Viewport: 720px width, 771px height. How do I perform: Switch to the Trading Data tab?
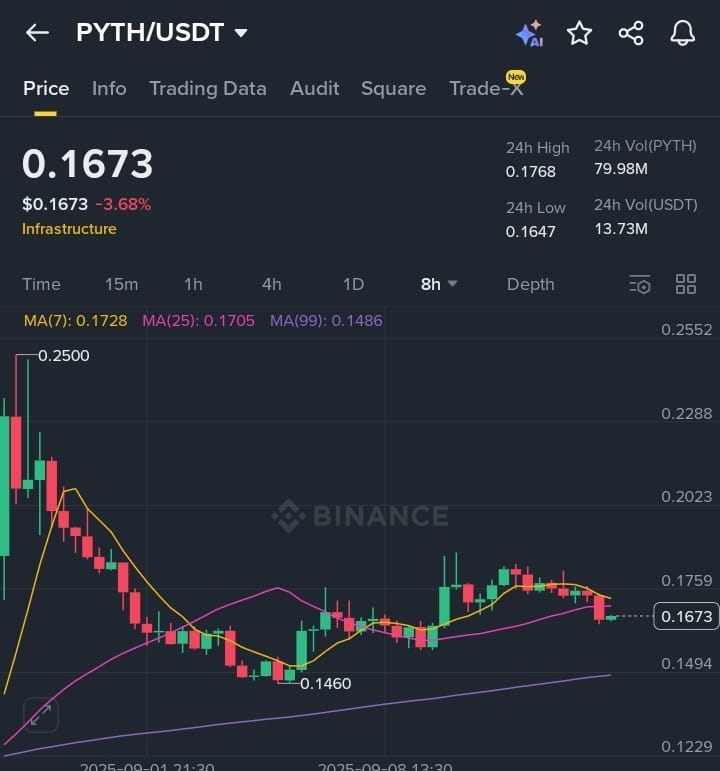[208, 88]
